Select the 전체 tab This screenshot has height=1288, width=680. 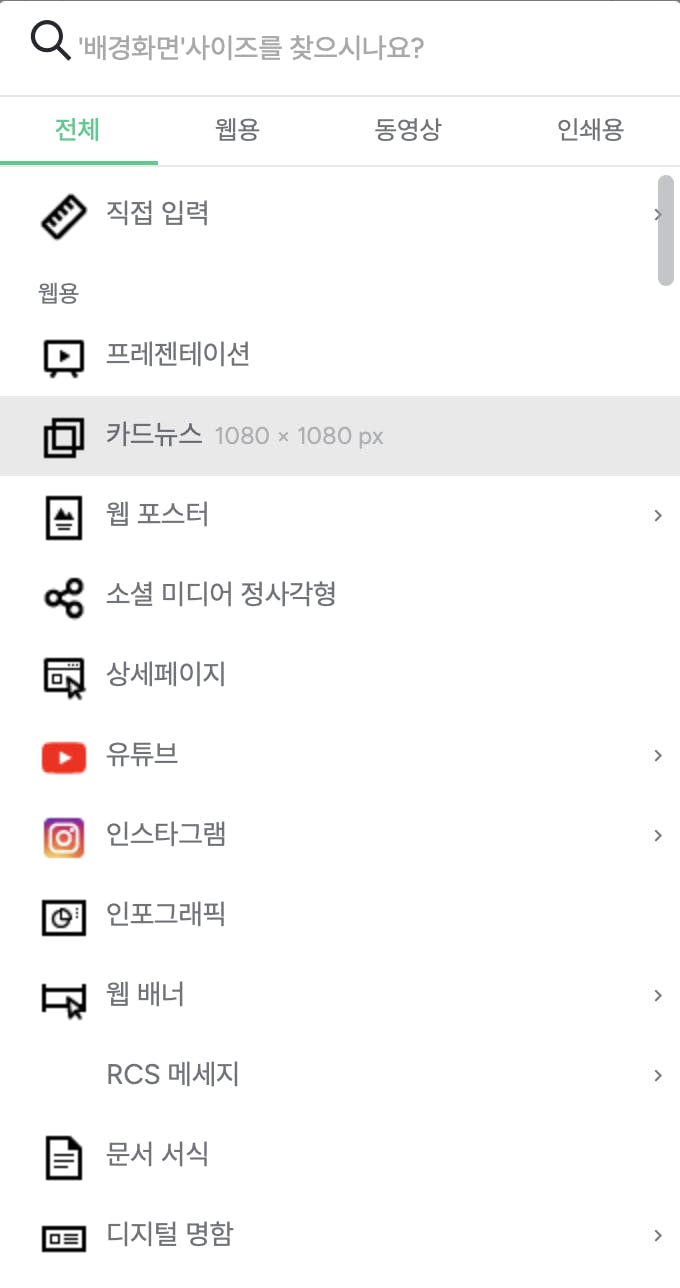tap(78, 130)
